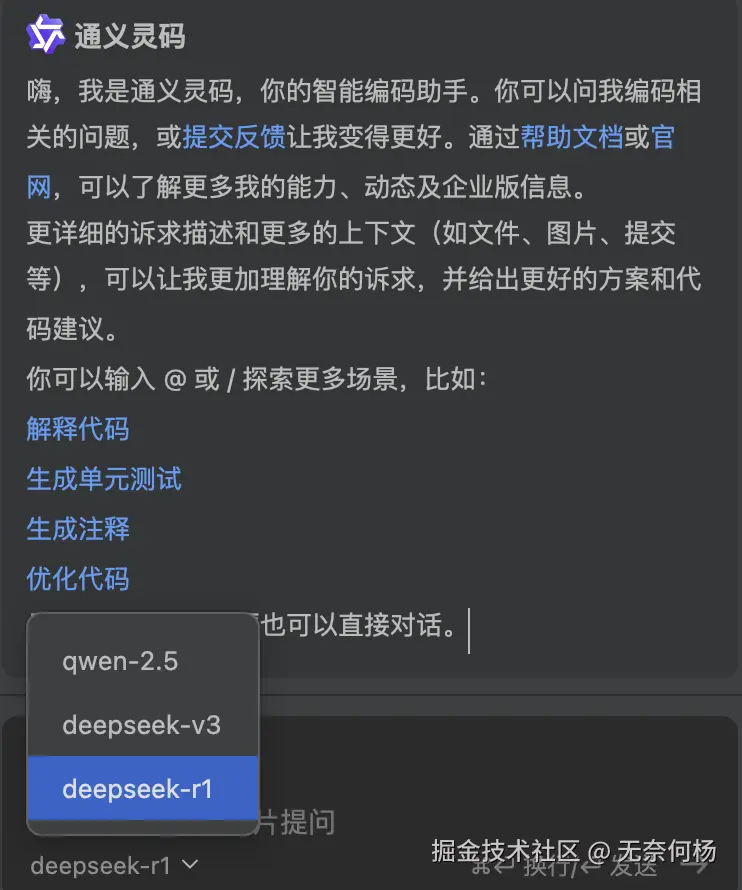Image resolution: width=742 pixels, height=890 pixels.
Task: Tap the 解释代码 suggestion
Action: [x=78, y=430]
